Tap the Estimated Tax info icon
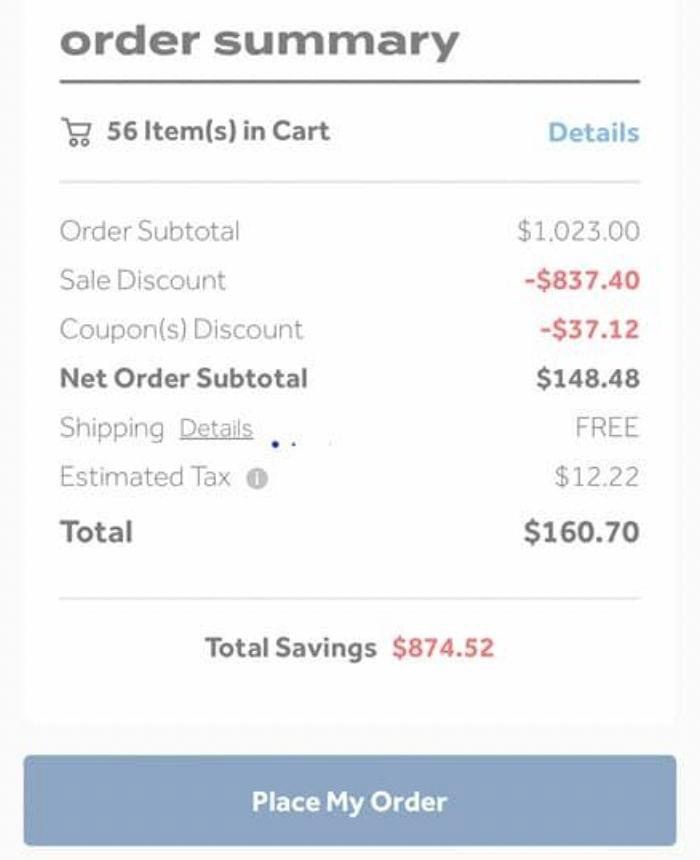This screenshot has height=860, width=700. [x=257, y=479]
